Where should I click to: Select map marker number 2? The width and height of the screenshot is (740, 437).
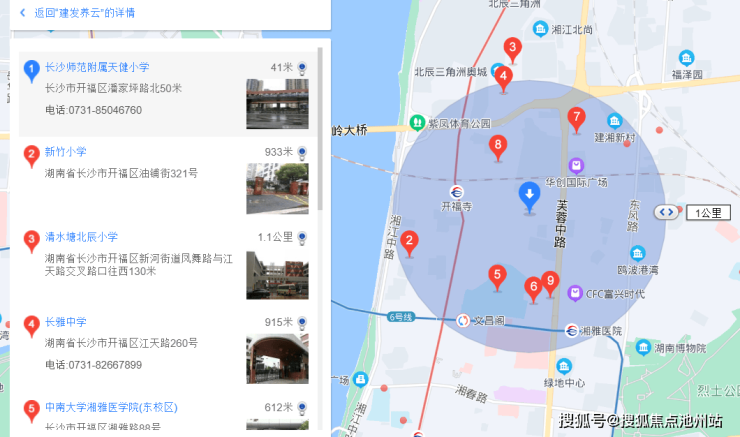pyautogui.click(x=409, y=242)
